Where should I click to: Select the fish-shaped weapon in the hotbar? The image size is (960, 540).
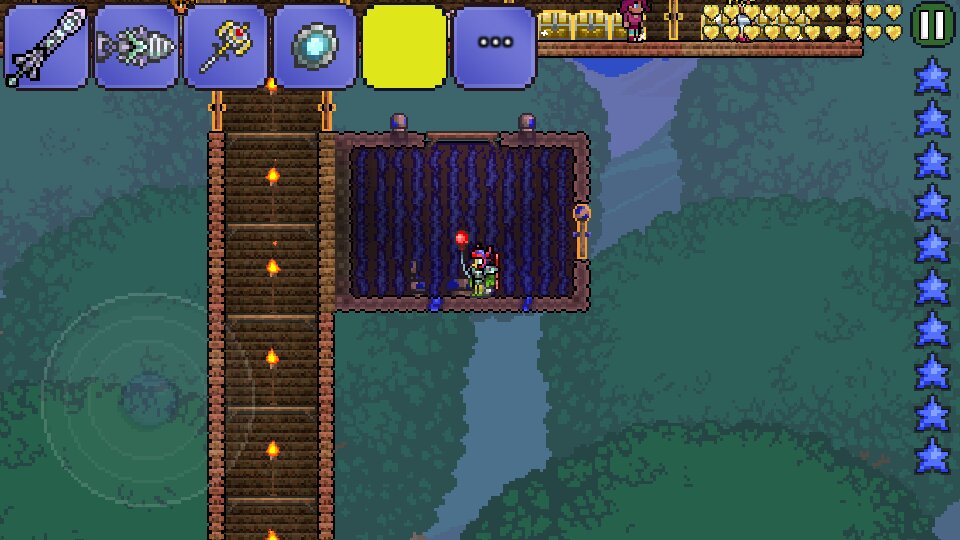(x=136, y=46)
